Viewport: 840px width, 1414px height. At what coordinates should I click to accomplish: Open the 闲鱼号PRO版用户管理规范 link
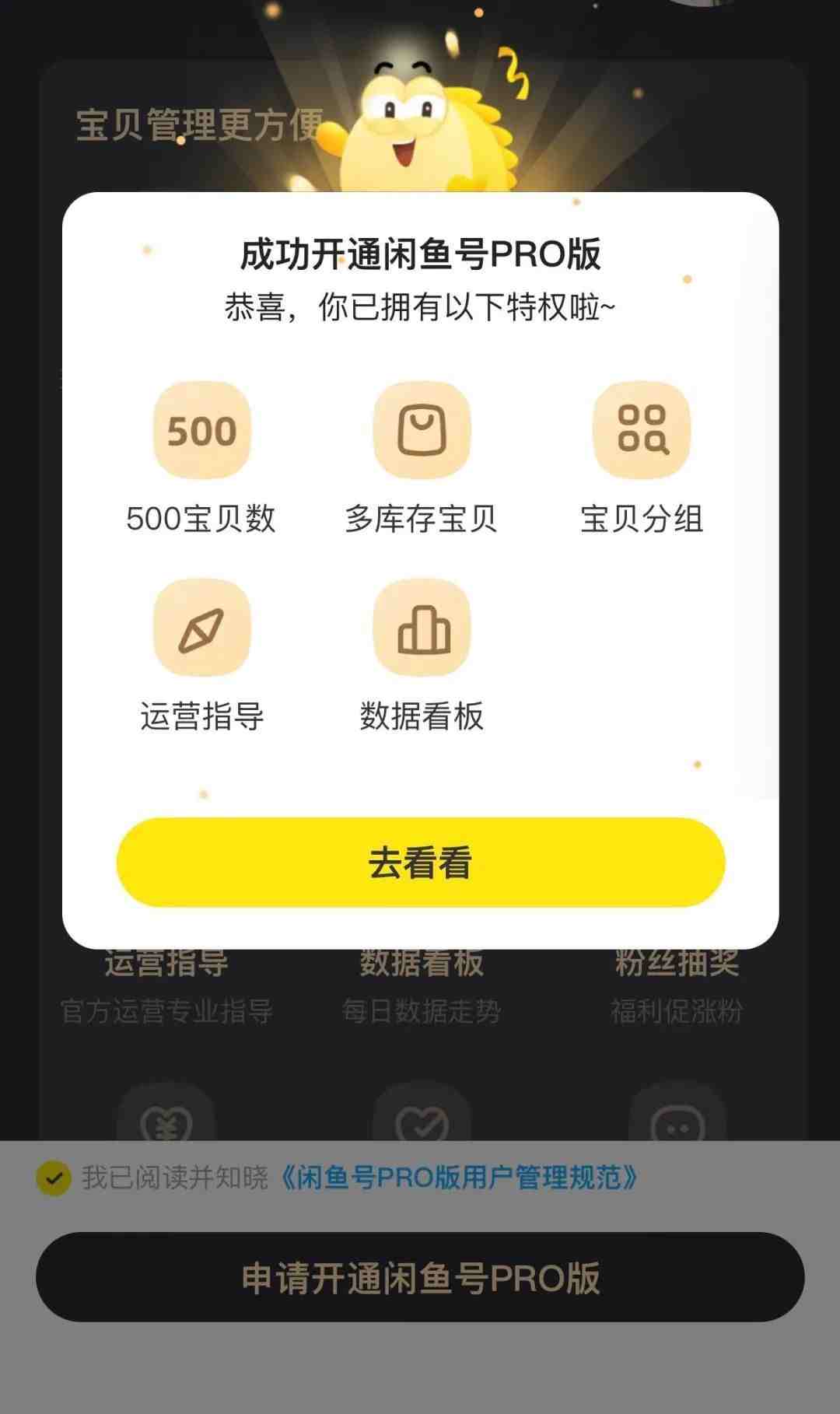click(x=457, y=1178)
